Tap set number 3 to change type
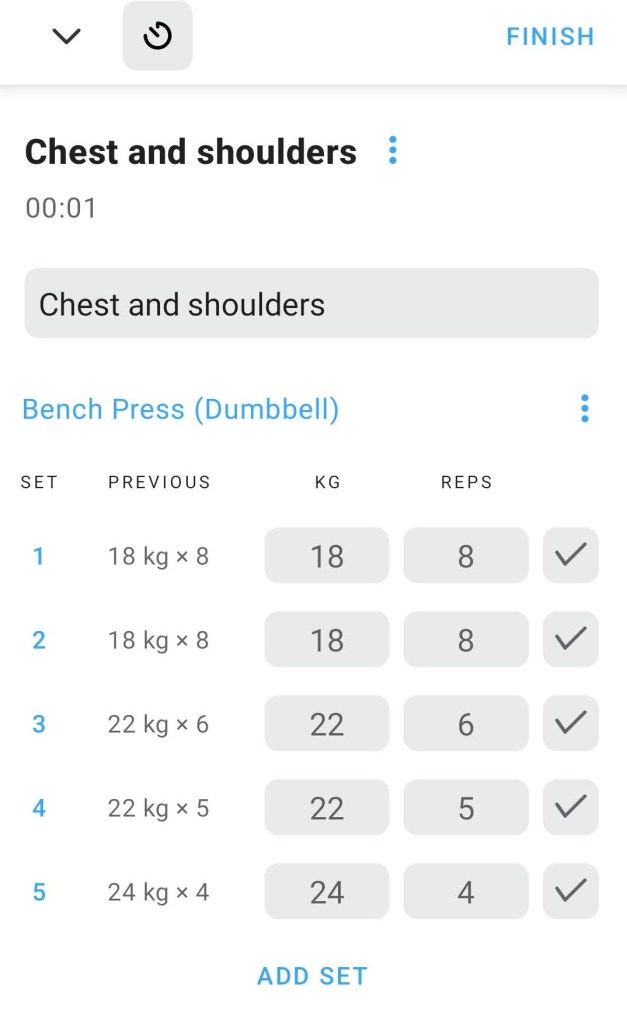627x1023 pixels. [39, 723]
